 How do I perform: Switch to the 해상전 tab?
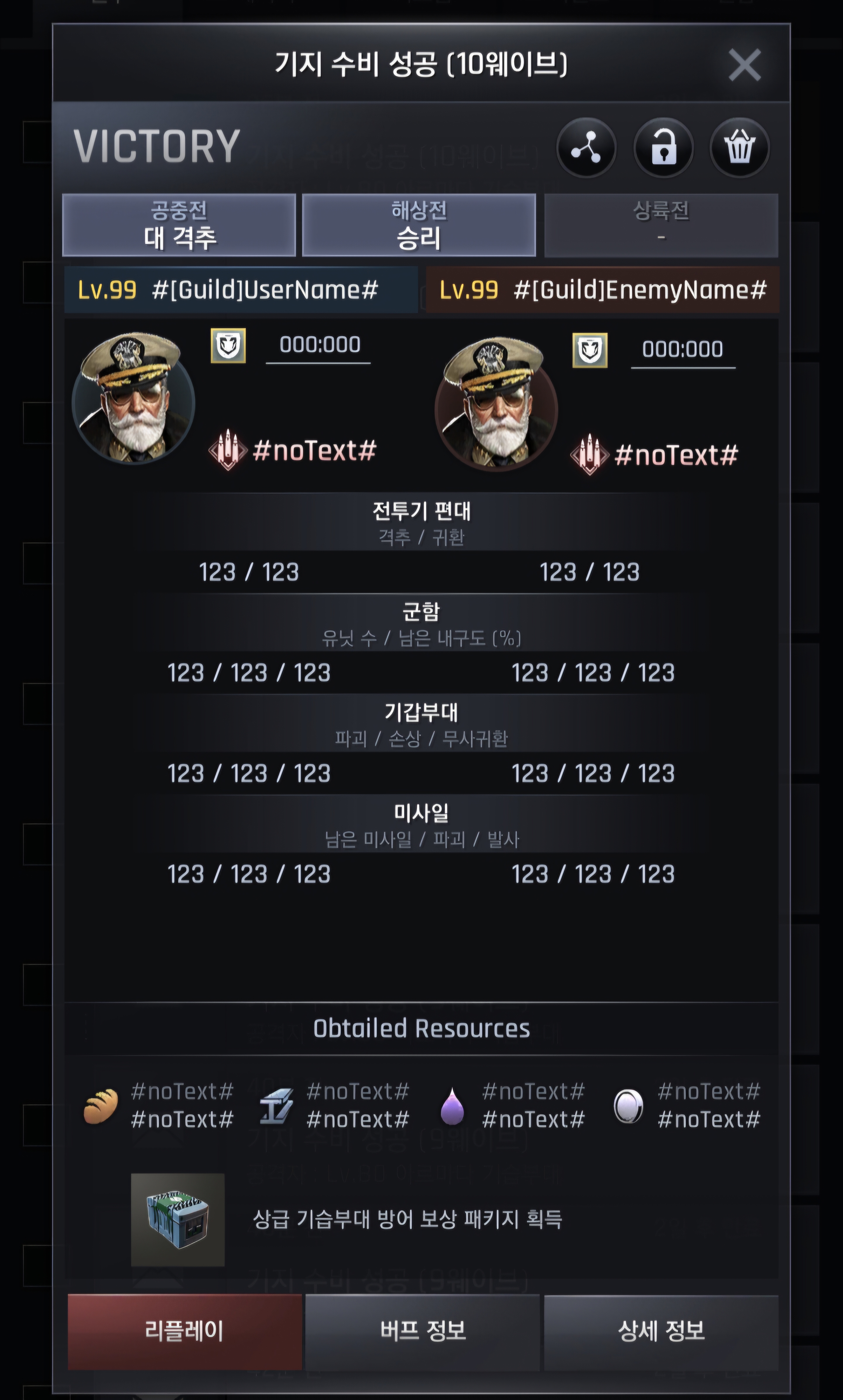(419, 225)
